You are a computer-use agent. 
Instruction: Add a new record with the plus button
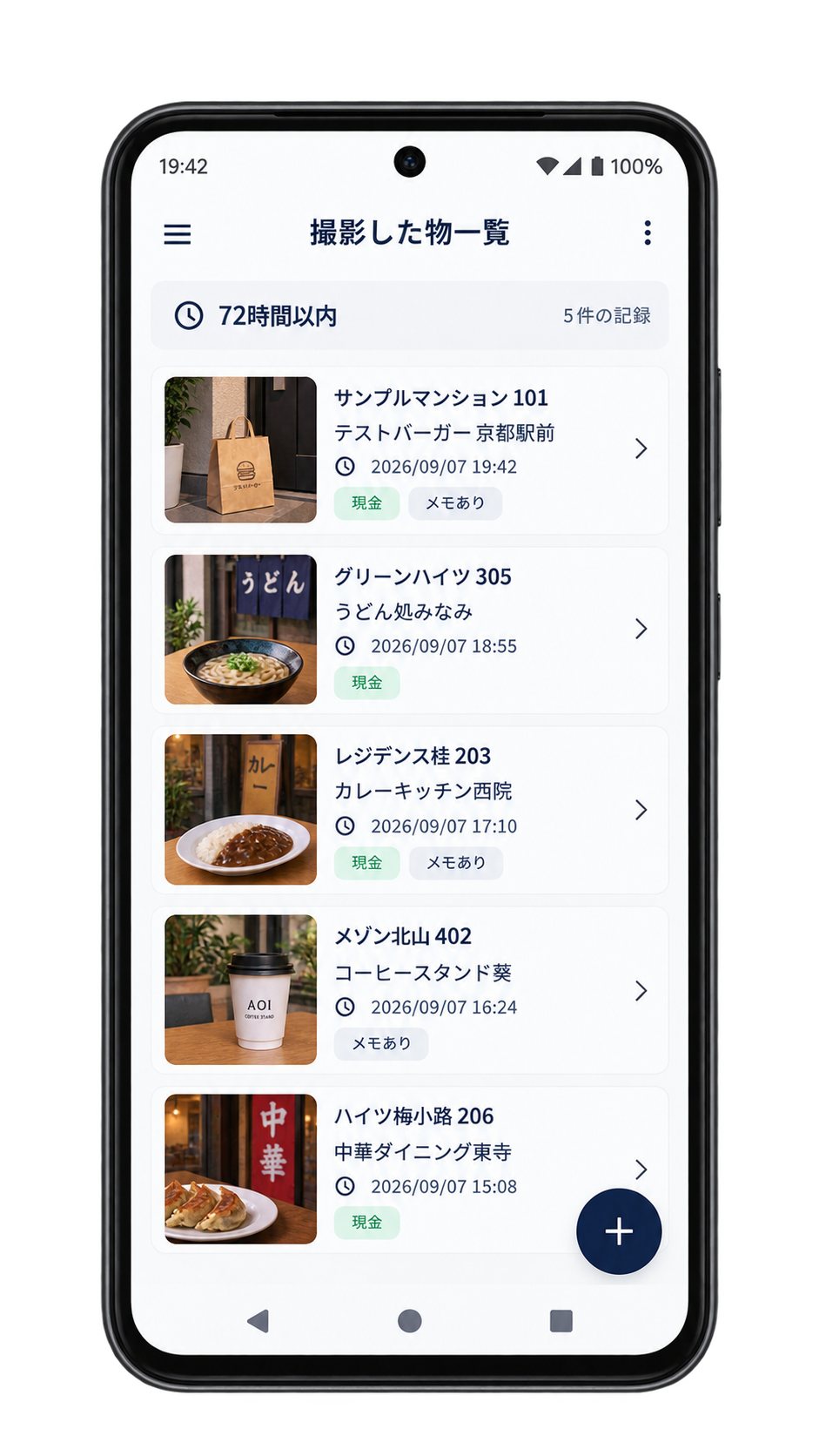tap(619, 1231)
